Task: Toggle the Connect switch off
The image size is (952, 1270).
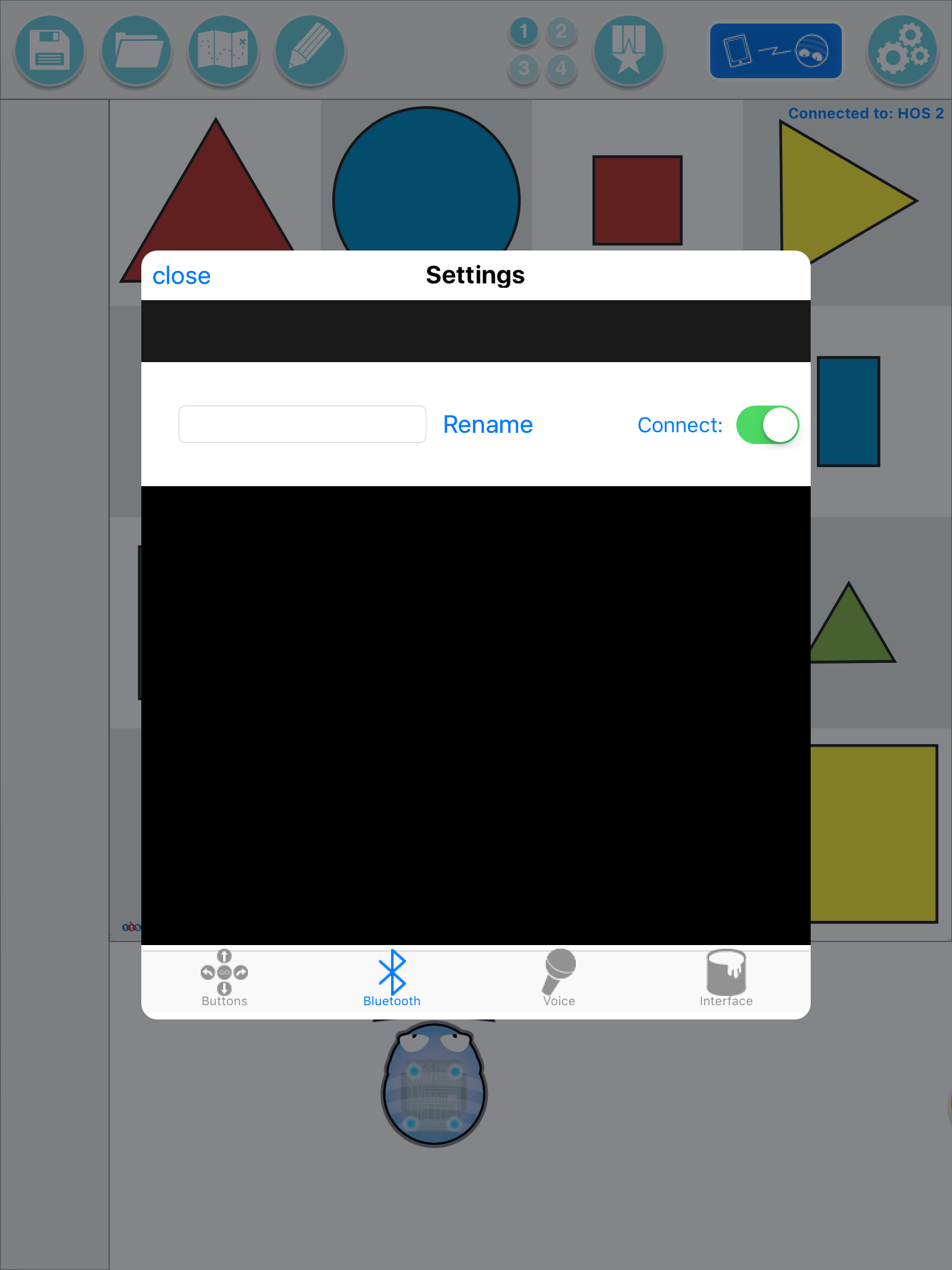Action: 767,425
